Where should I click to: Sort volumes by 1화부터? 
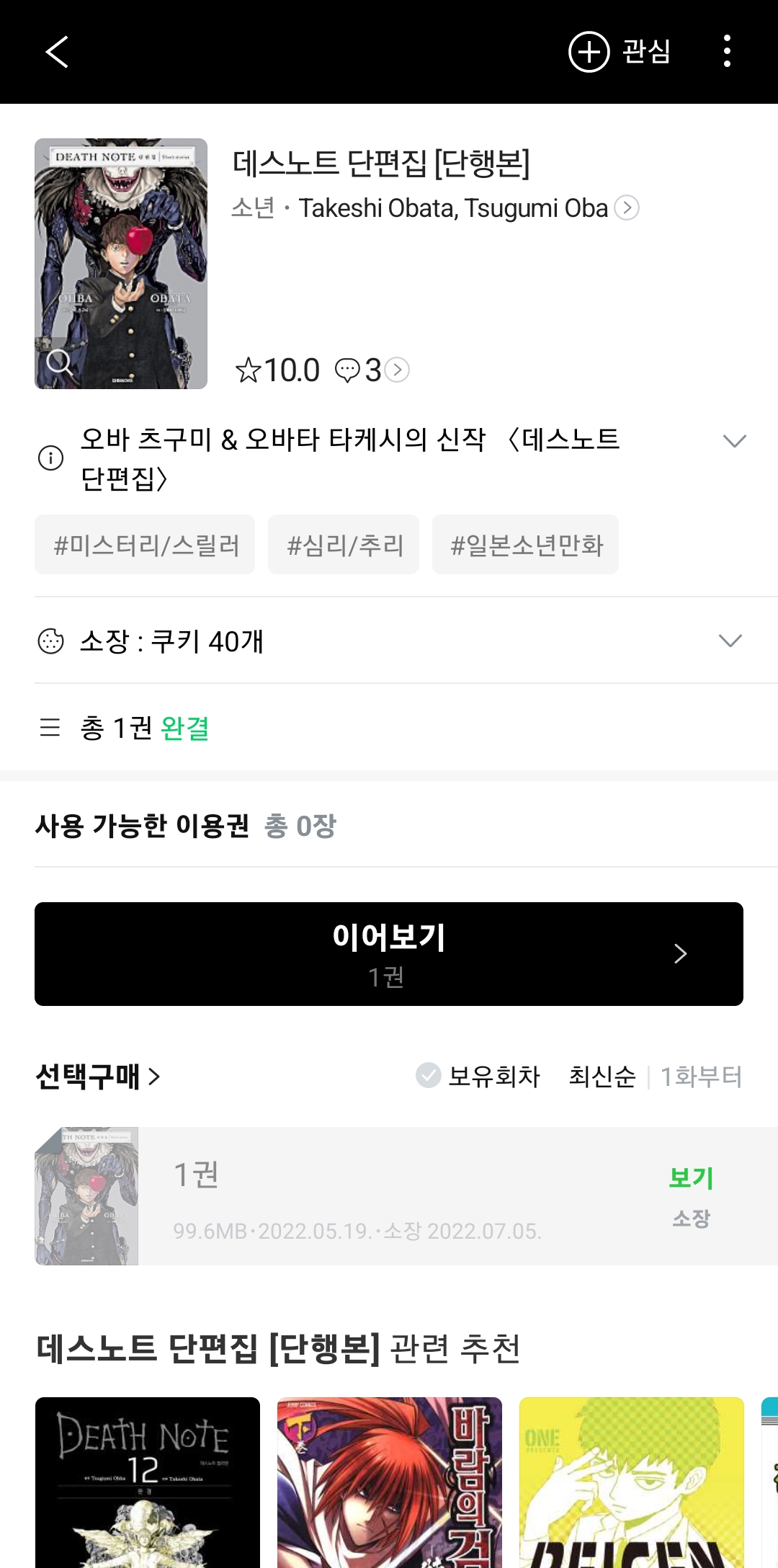click(x=701, y=1077)
